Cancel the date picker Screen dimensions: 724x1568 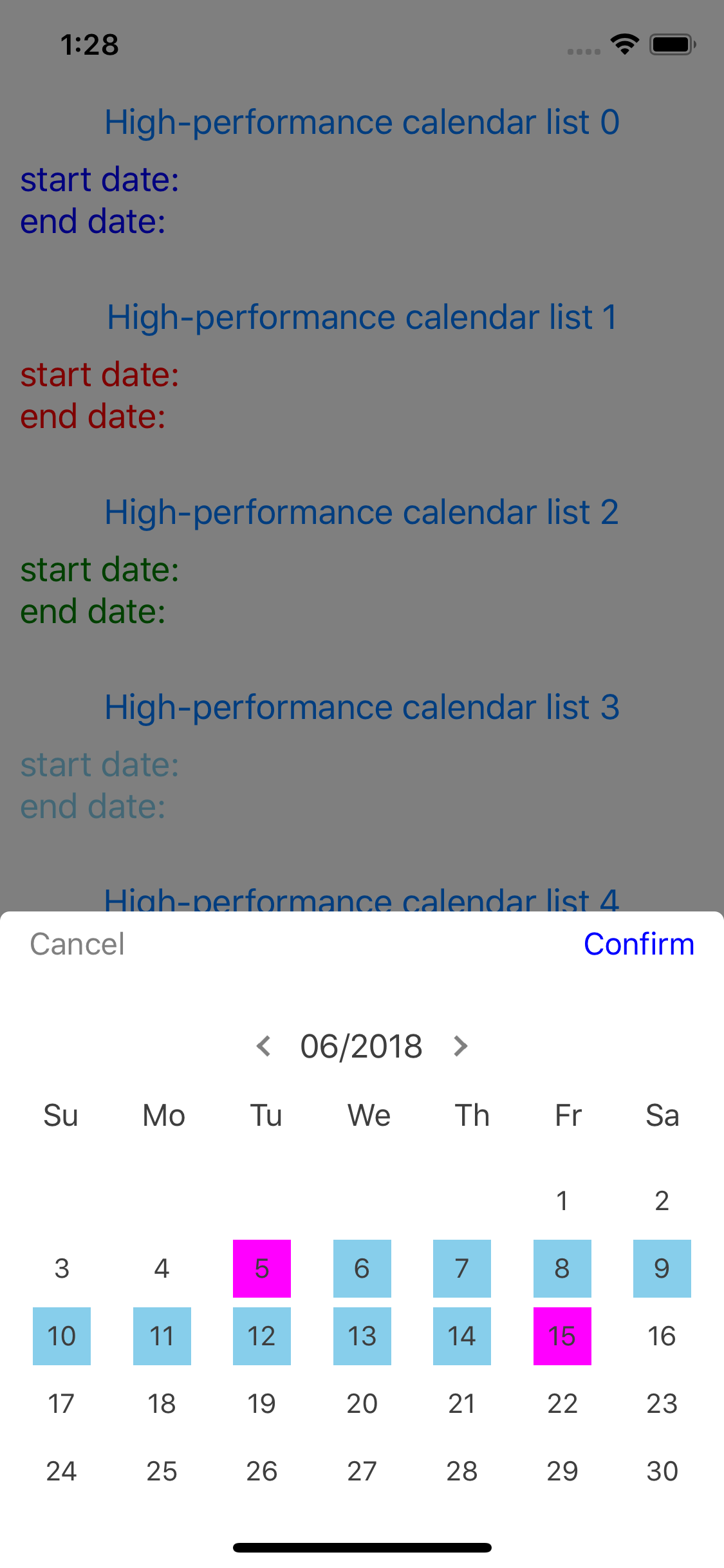tap(77, 944)
